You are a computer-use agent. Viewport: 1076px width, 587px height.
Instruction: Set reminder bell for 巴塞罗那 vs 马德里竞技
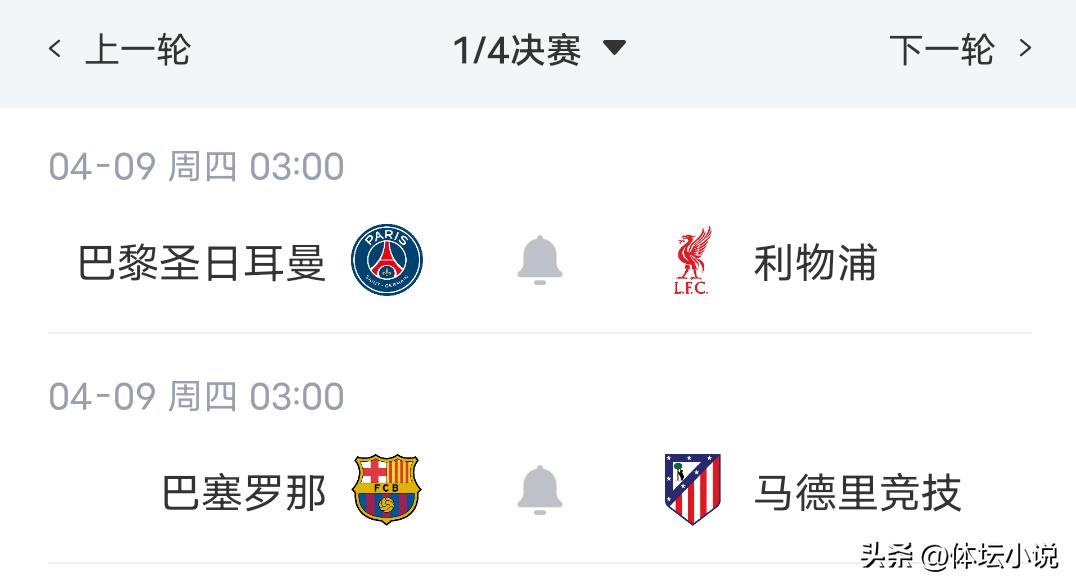pos(540,491)
